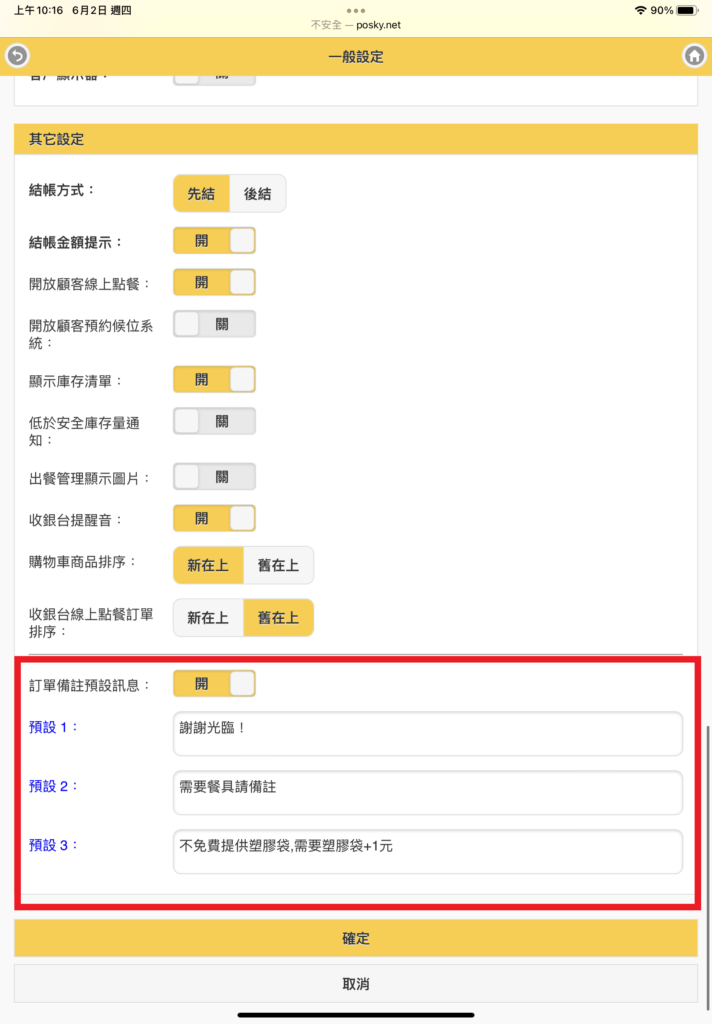
Task: Turn off the 結帳金額提示 switch
Action: point(214,241)
